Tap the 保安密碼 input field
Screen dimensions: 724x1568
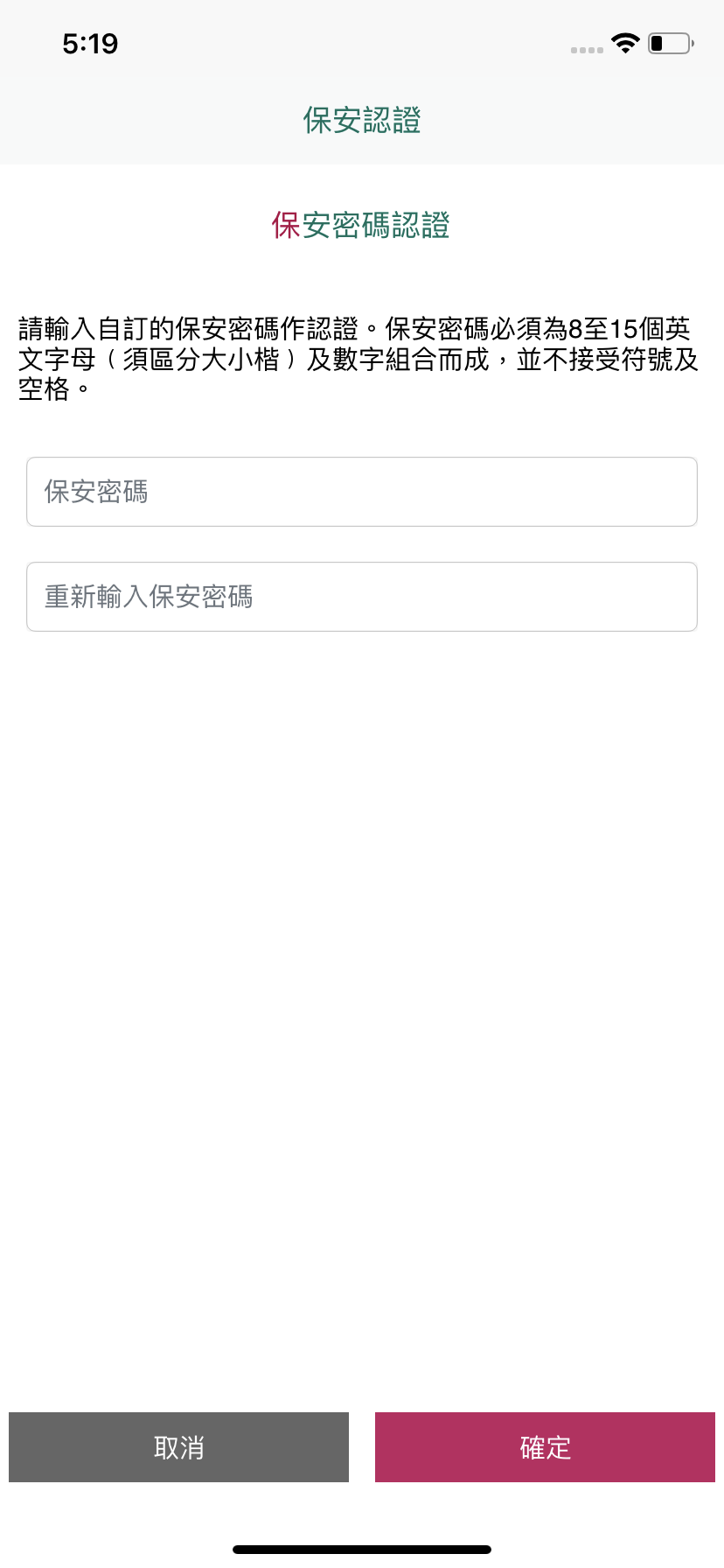pyautogui.click(x=362, y=492)
